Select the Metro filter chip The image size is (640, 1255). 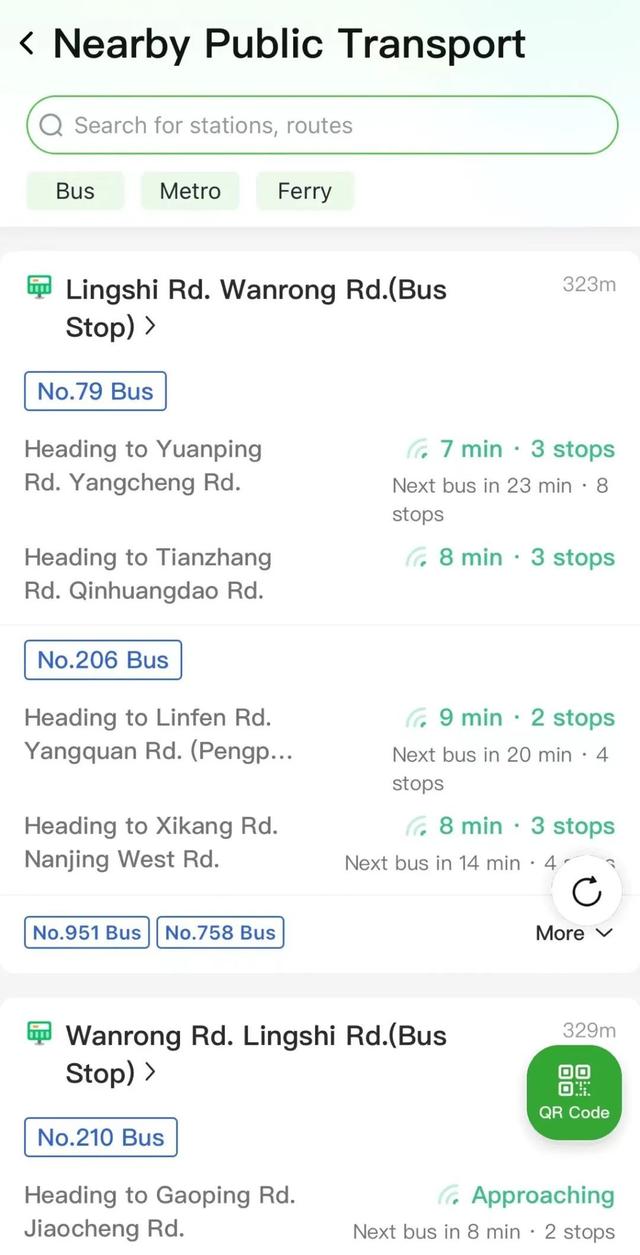[x=190, y=191]
